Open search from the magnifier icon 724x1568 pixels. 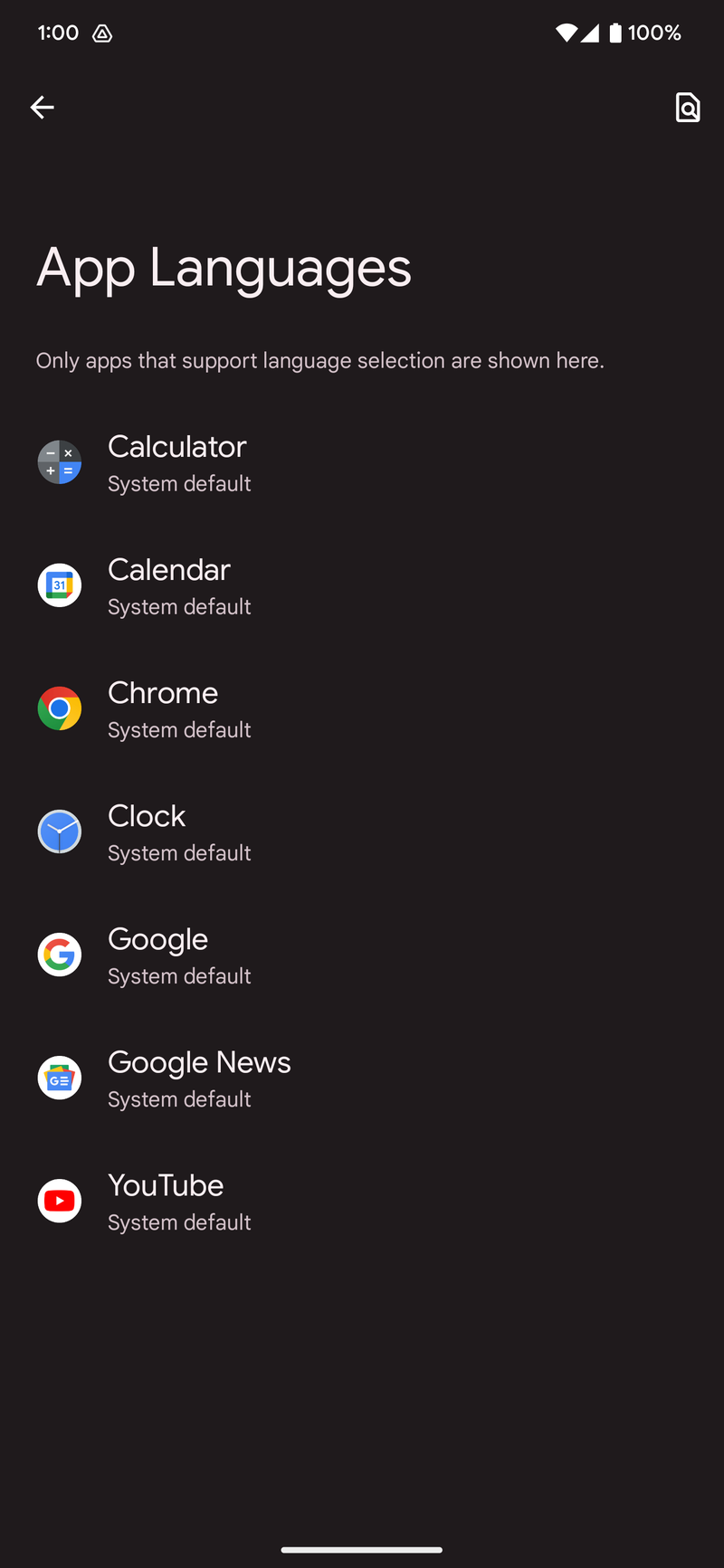pyautogui.click(x=688, y=107)
